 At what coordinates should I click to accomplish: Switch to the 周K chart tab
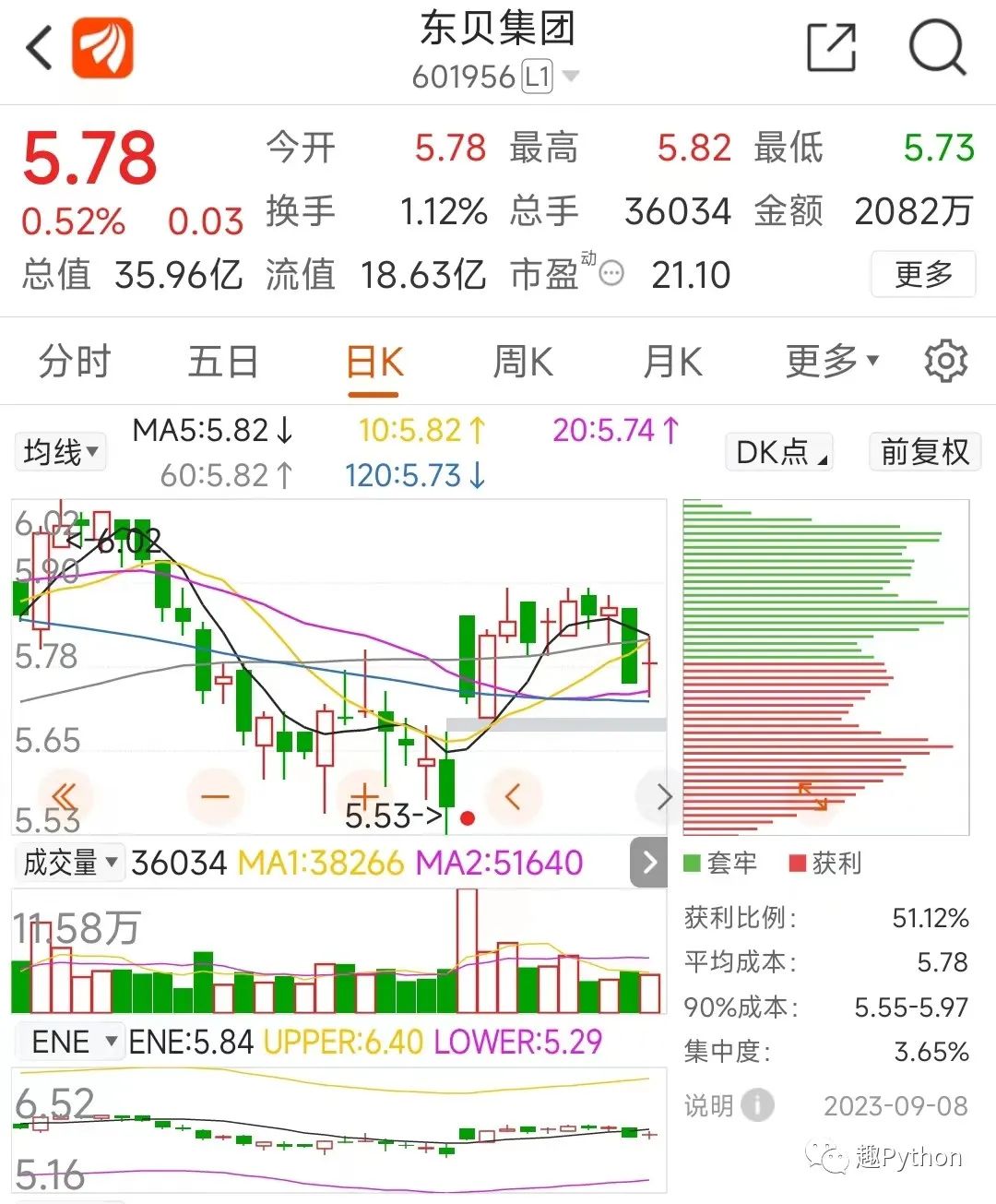[x=523, y=362]
